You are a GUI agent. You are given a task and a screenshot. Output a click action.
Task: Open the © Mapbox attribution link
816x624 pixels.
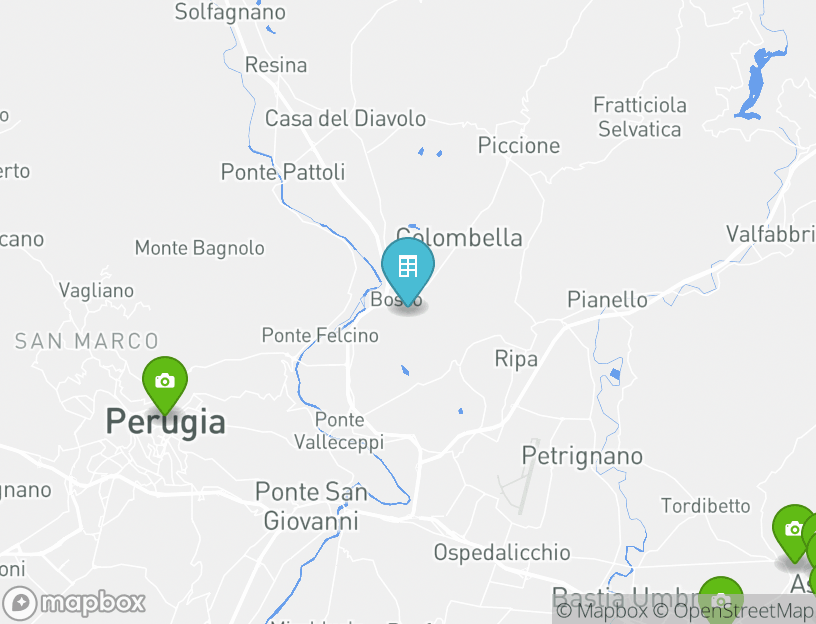(601, 611)
